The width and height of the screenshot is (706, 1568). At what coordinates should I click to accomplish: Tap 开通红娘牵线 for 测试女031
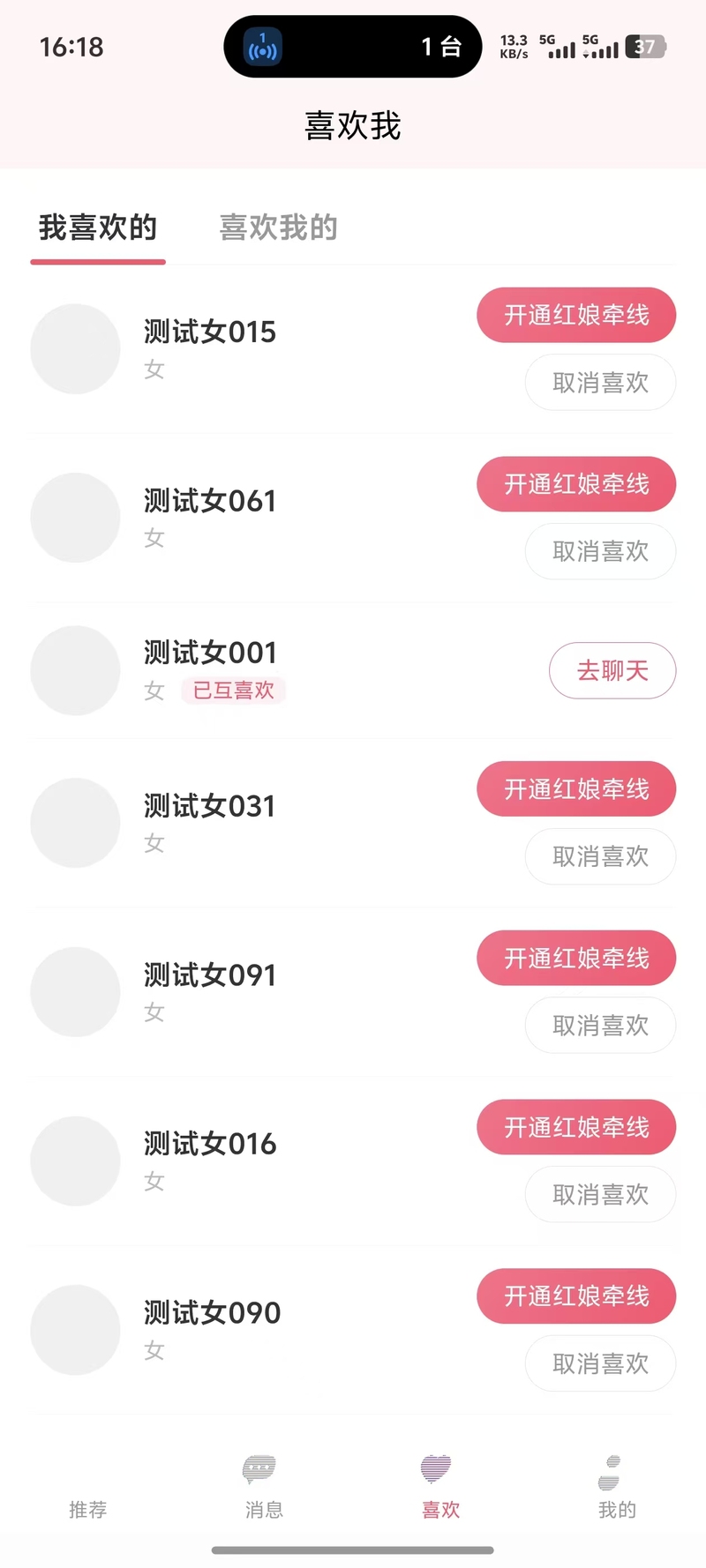pyautogui.click(x=576, y=788)
